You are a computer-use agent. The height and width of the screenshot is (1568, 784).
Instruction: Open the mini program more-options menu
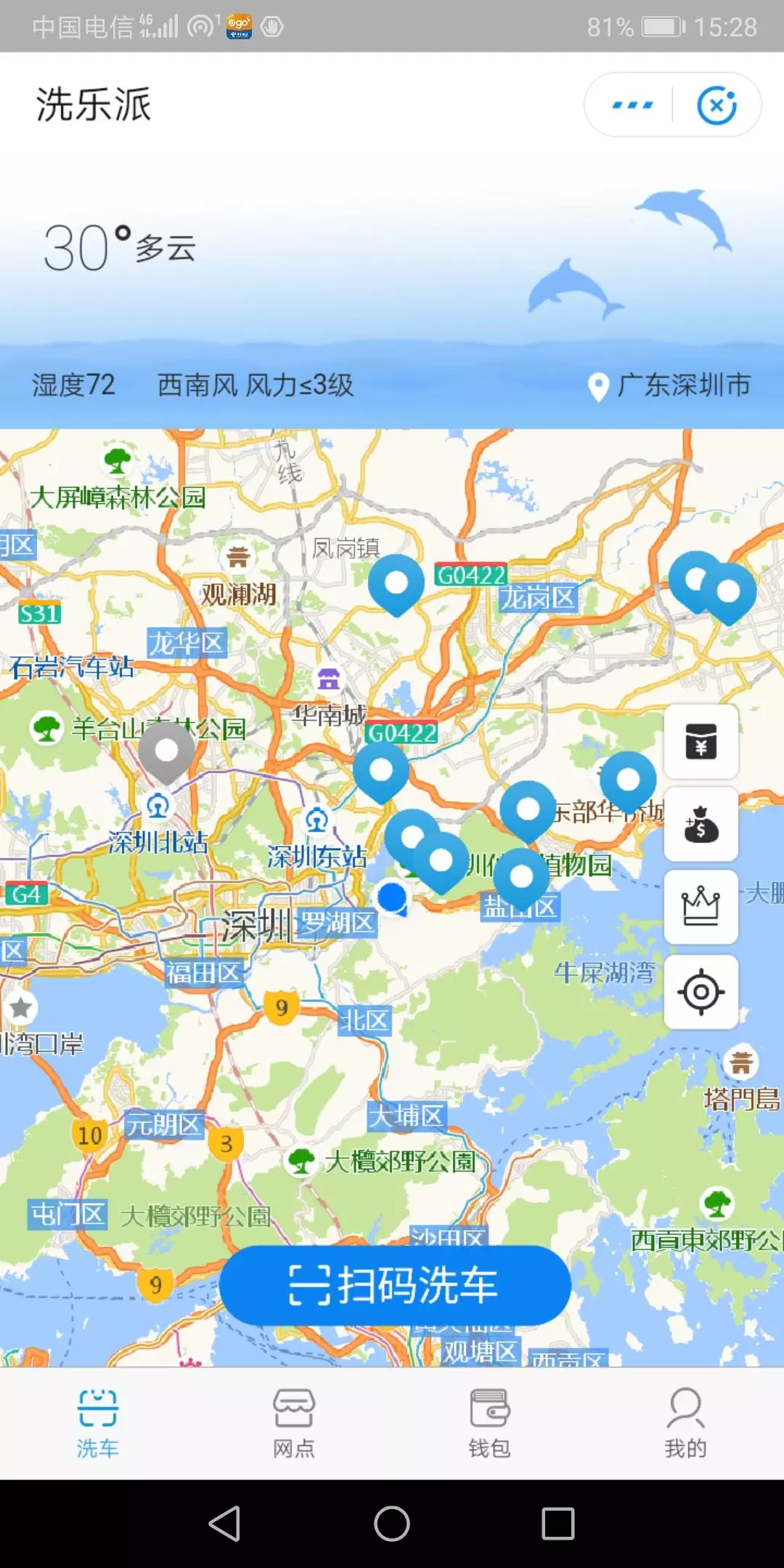click(632, 105)
